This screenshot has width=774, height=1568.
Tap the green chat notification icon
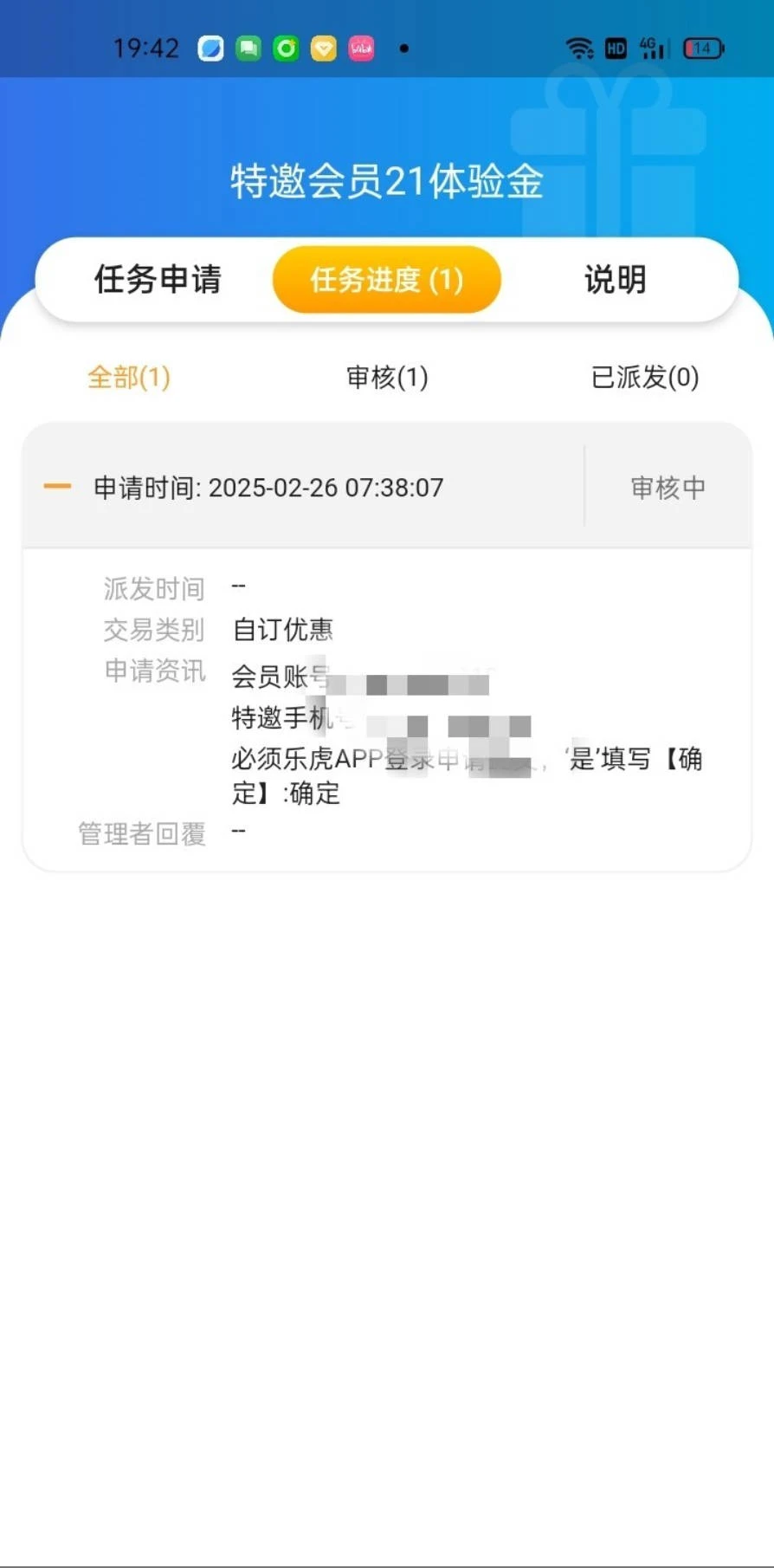pyautogui.click(x=248, y=48)
